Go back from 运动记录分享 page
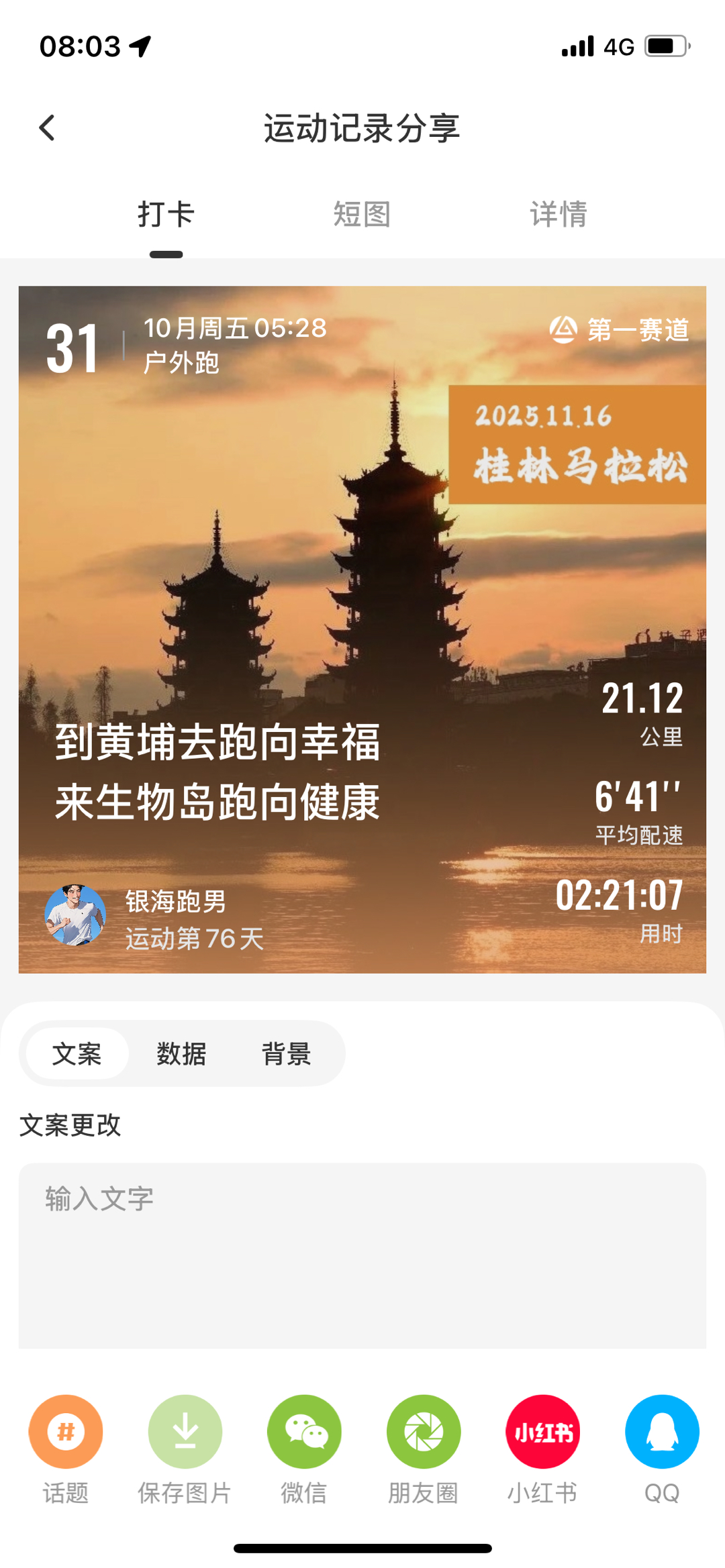The image size is (725, 1568). coord(47,127)
